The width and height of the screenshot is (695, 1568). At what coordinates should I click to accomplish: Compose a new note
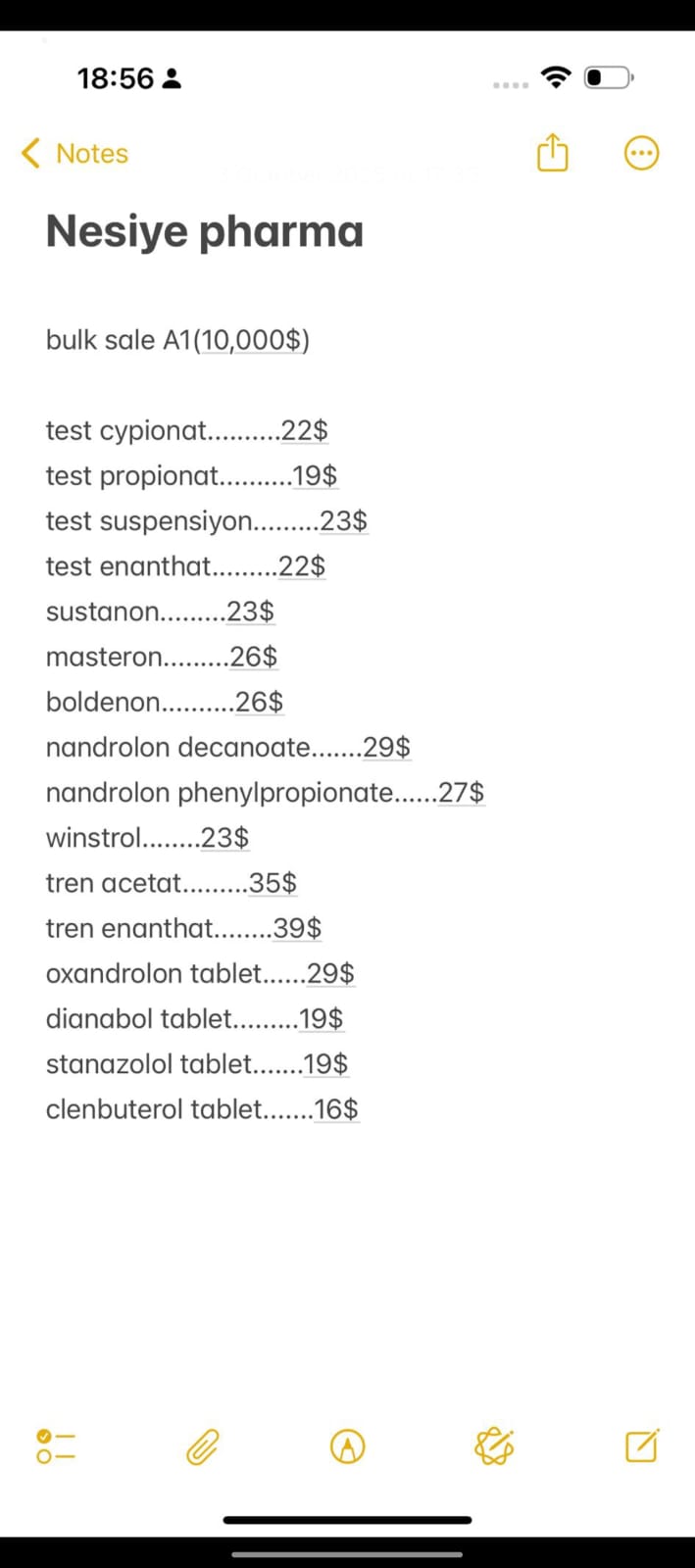pyautogui.click(x=641, y=1446)
